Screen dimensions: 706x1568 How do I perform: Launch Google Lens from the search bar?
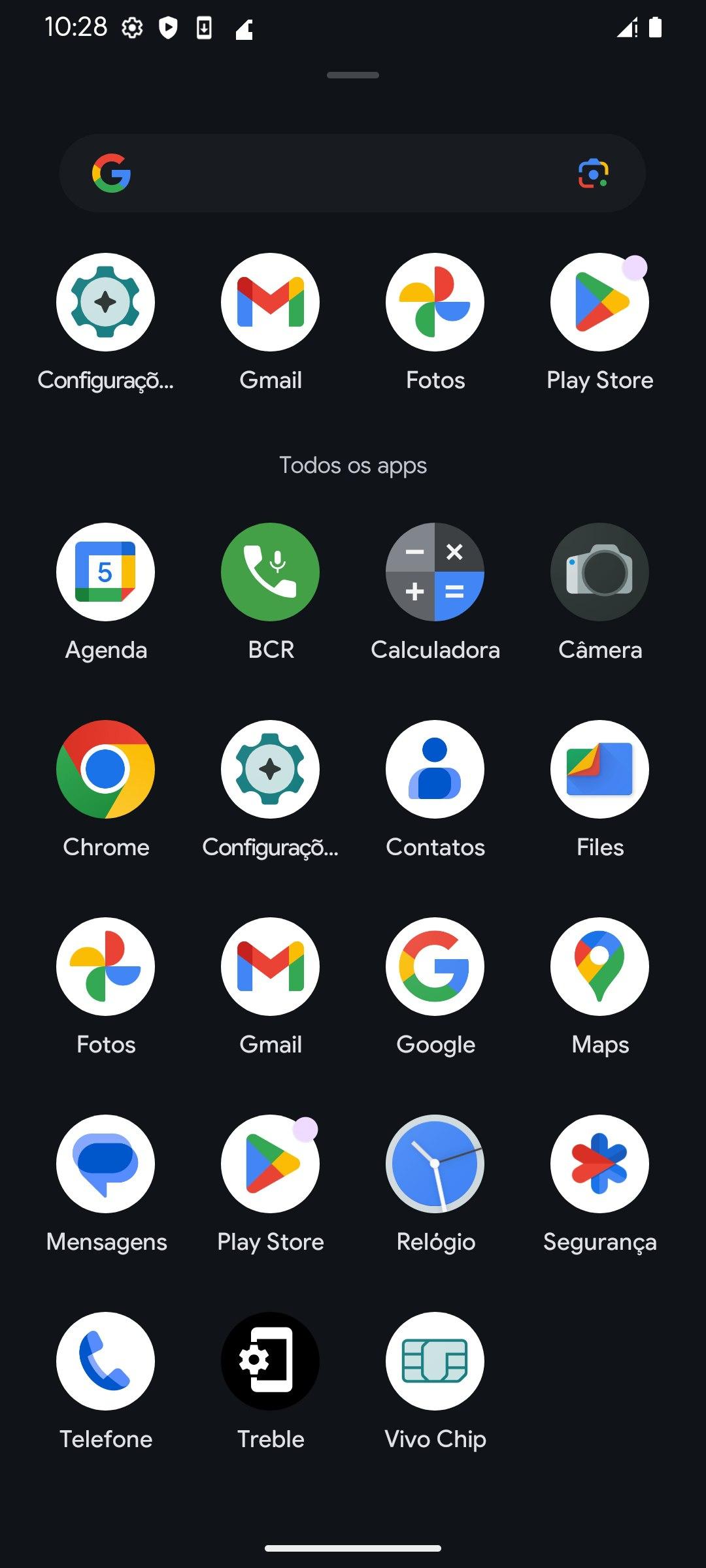tap(593, 173)
